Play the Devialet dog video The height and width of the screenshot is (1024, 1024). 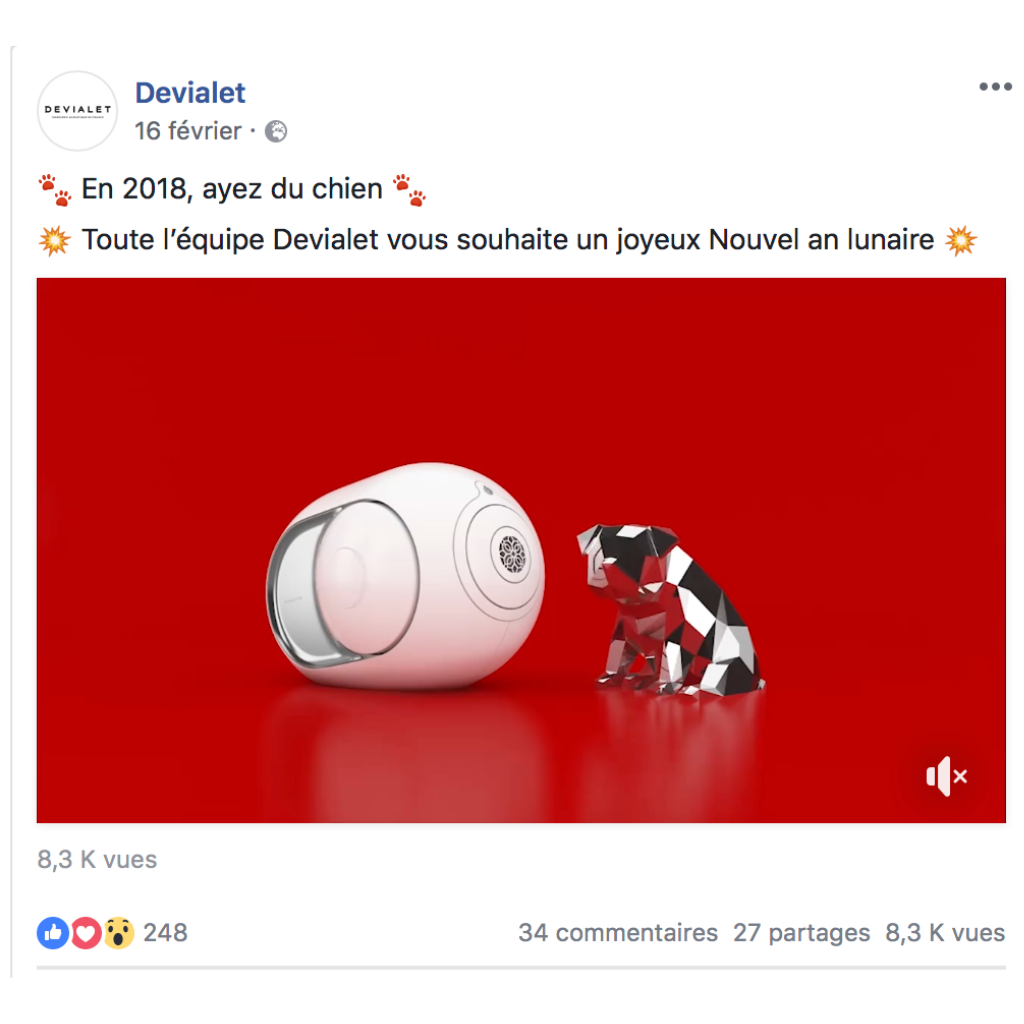tap(520, 550)
